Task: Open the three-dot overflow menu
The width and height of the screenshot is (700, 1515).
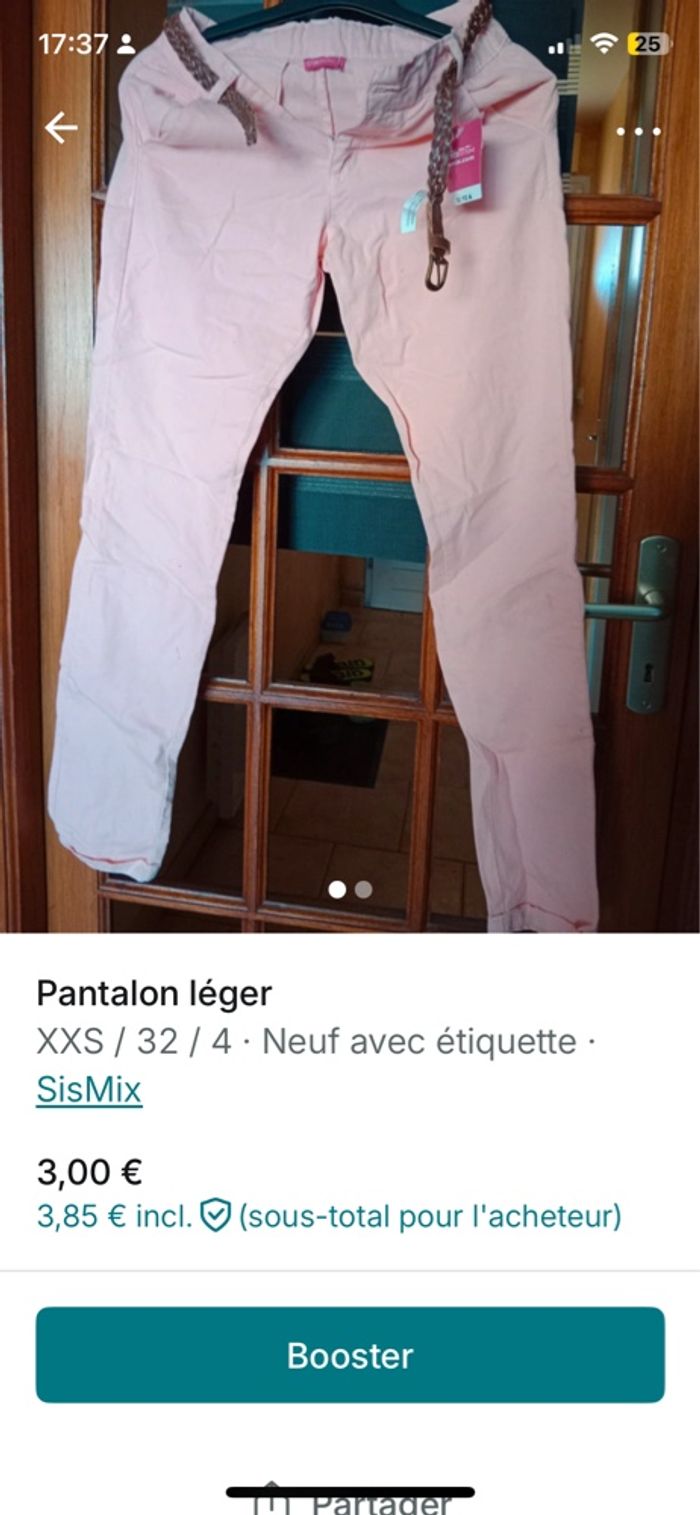Action: click(x=638, y=131)
